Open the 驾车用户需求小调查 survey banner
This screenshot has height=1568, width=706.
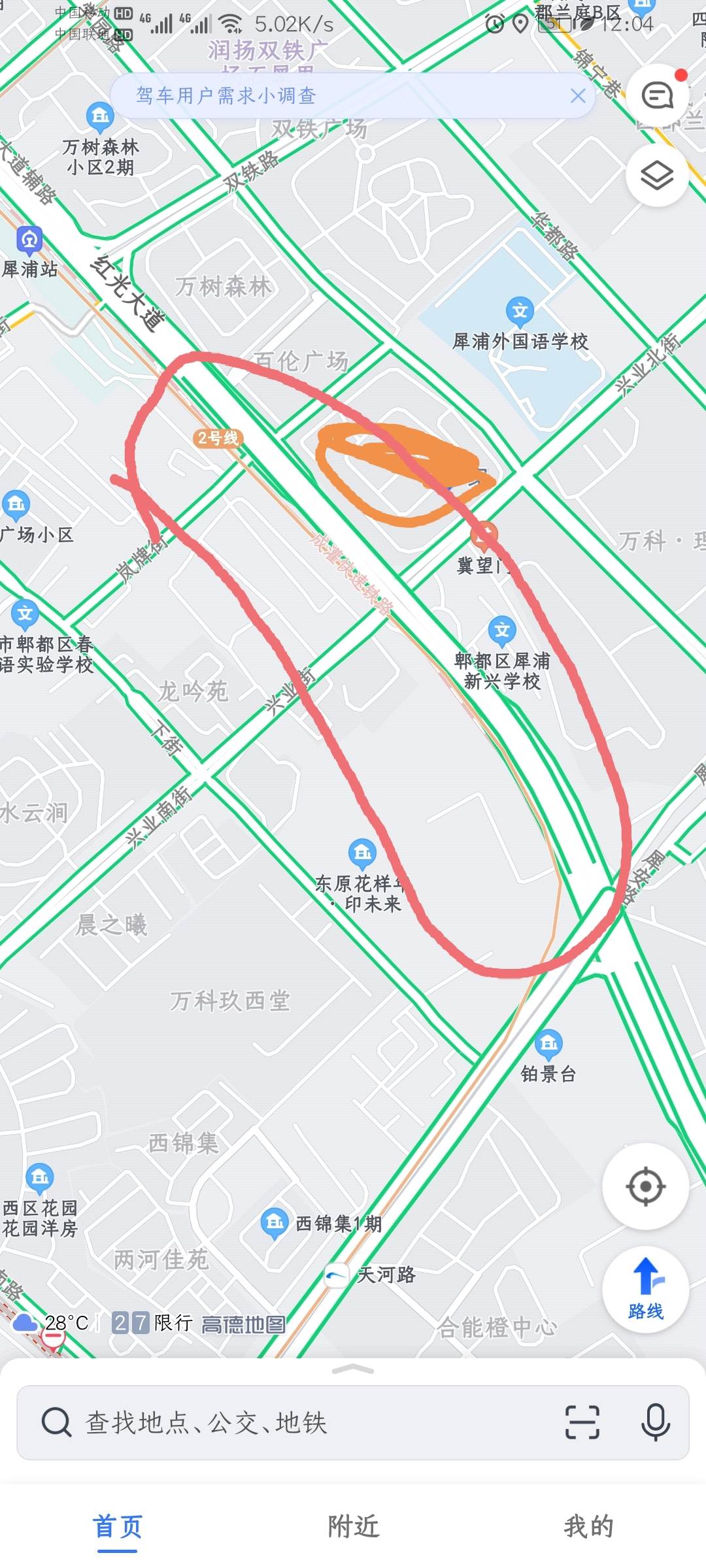pos(226,96)
